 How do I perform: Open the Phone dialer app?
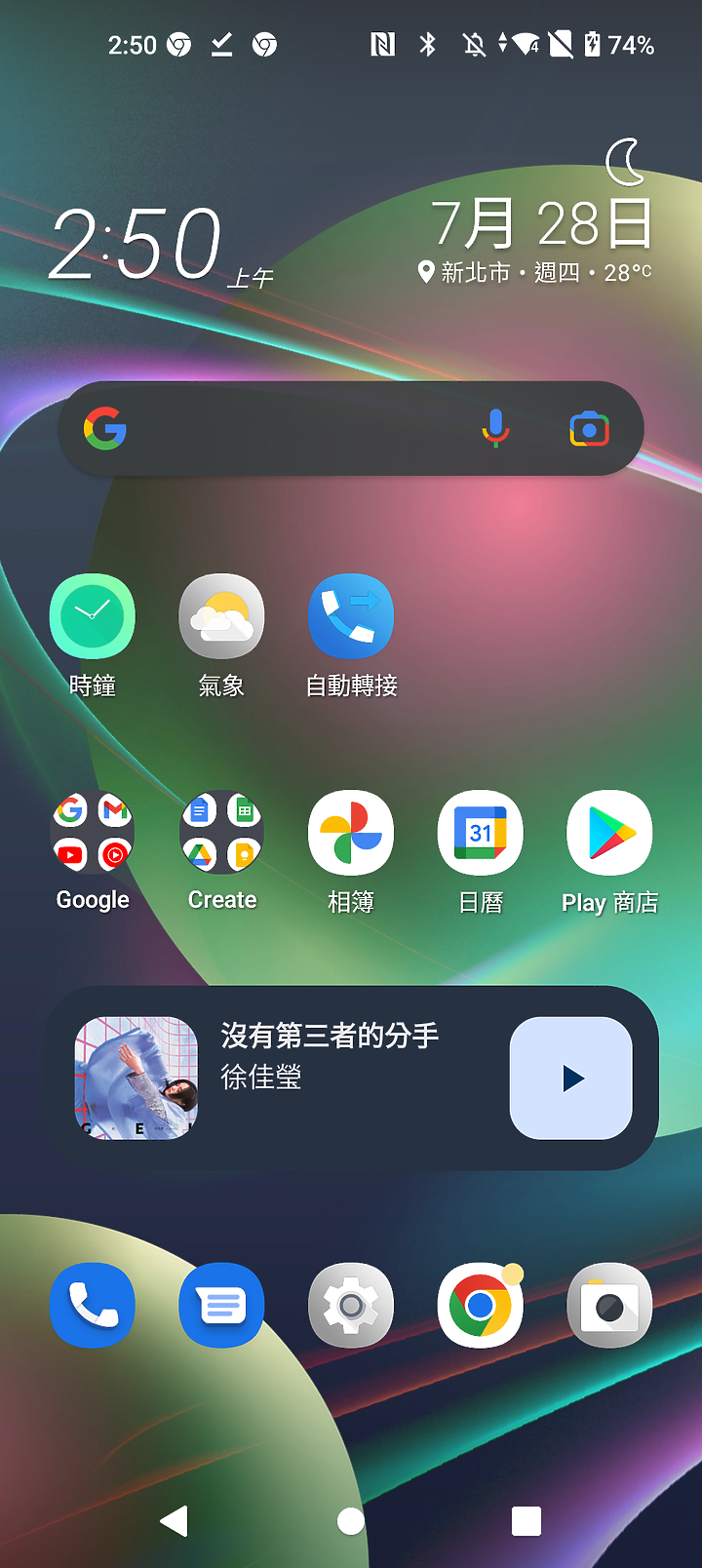coord(93,1305)
